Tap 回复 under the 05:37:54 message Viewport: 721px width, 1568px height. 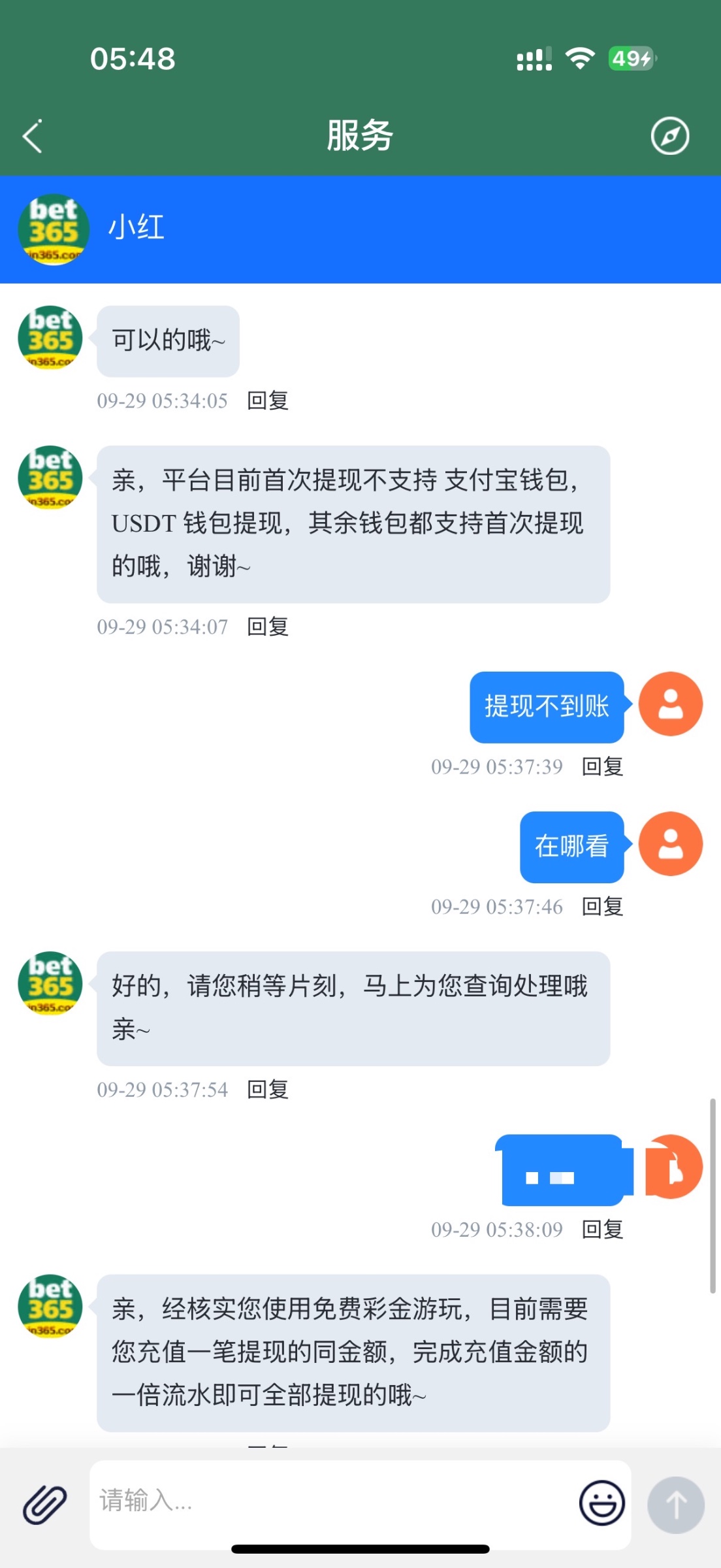point(268,1089)
